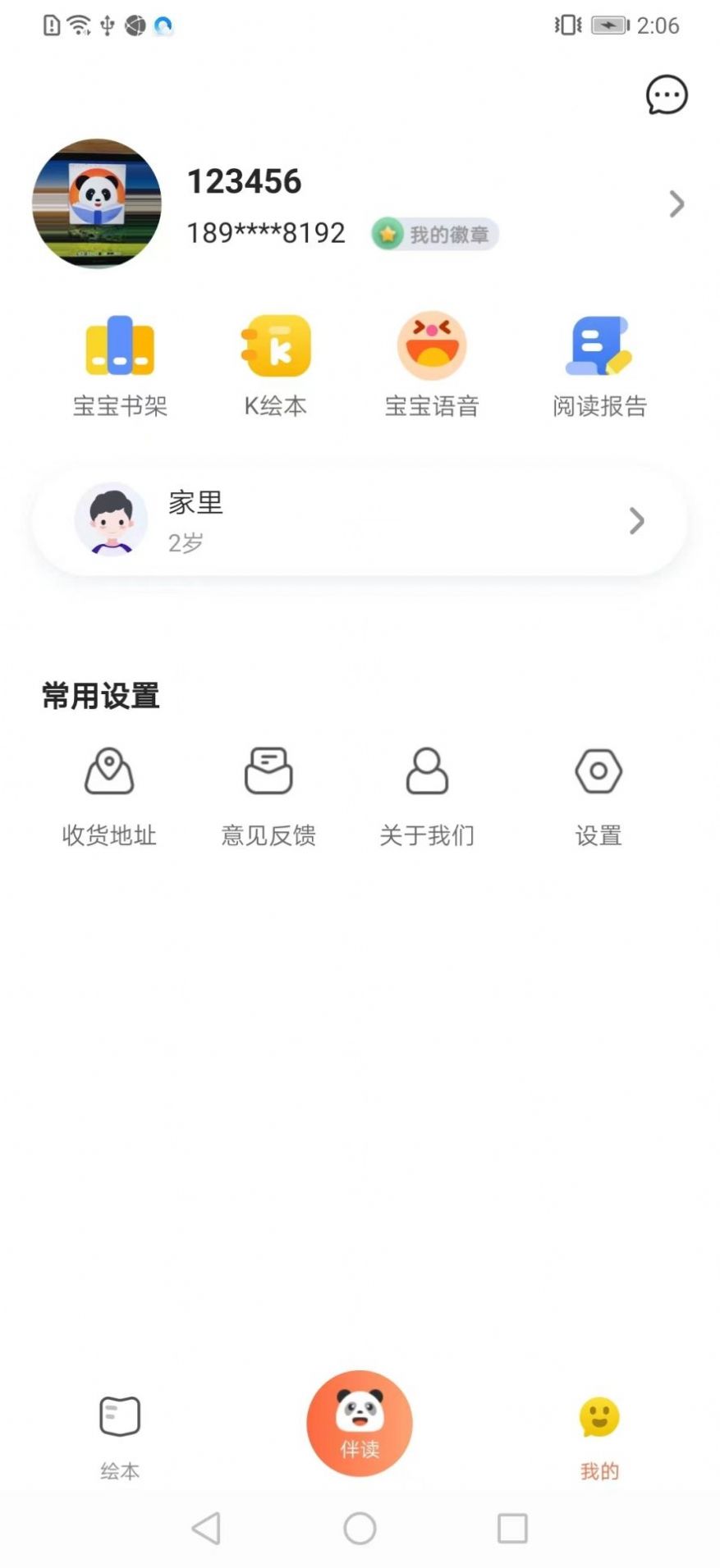Open the 我的徽章 my badges section
720x1568 pixels.
[433, 234]
